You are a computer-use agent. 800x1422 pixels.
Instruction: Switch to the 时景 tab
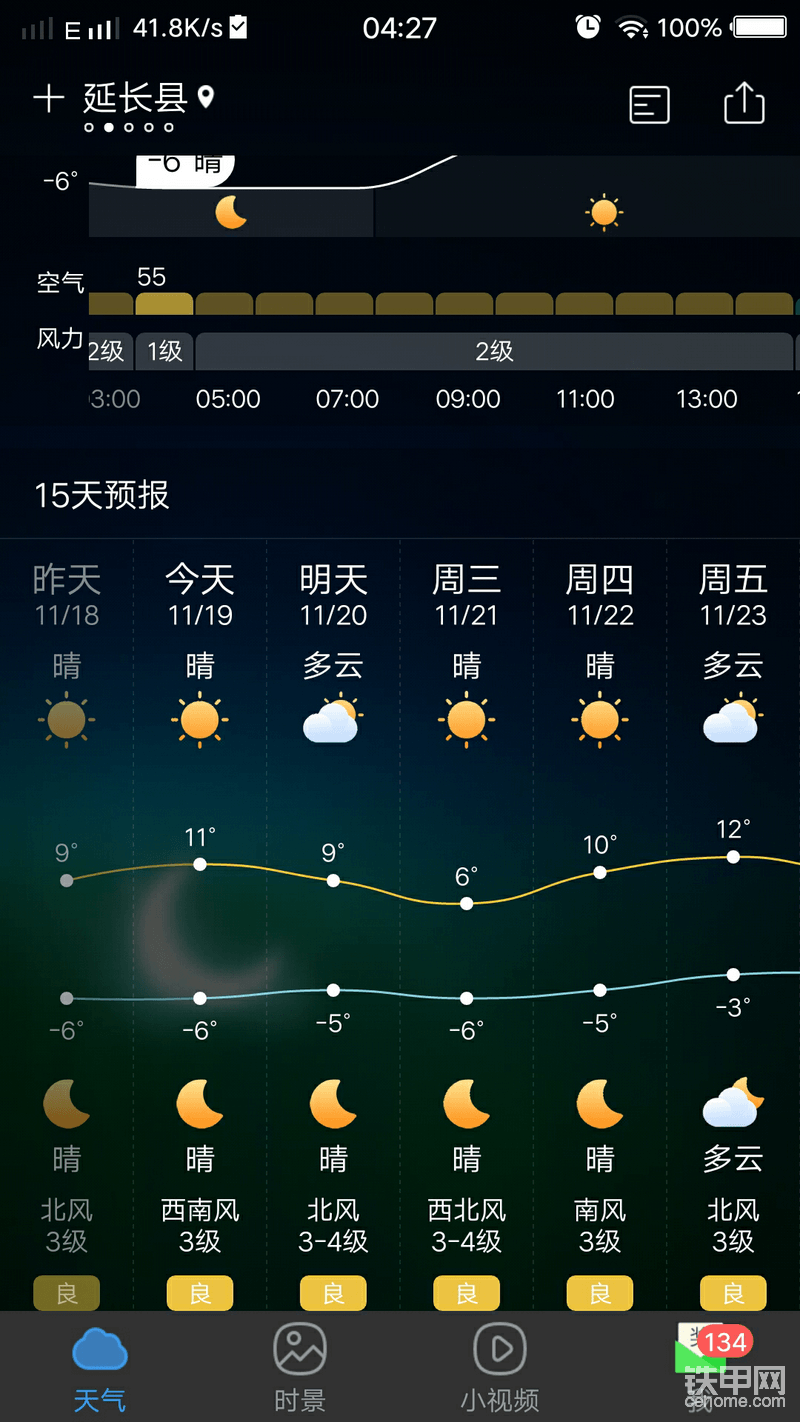pyautogui.click(x=300, y=1366)
